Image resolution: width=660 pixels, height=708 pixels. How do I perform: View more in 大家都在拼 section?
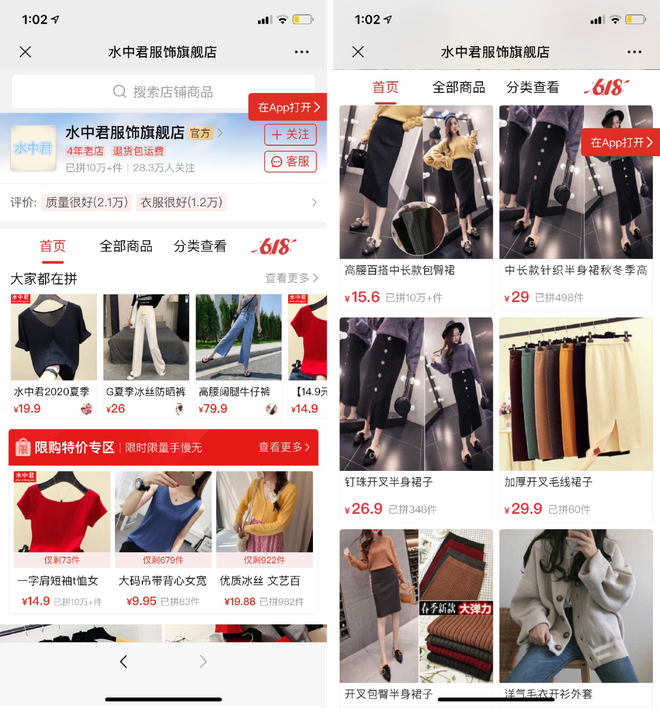point(292,278)
